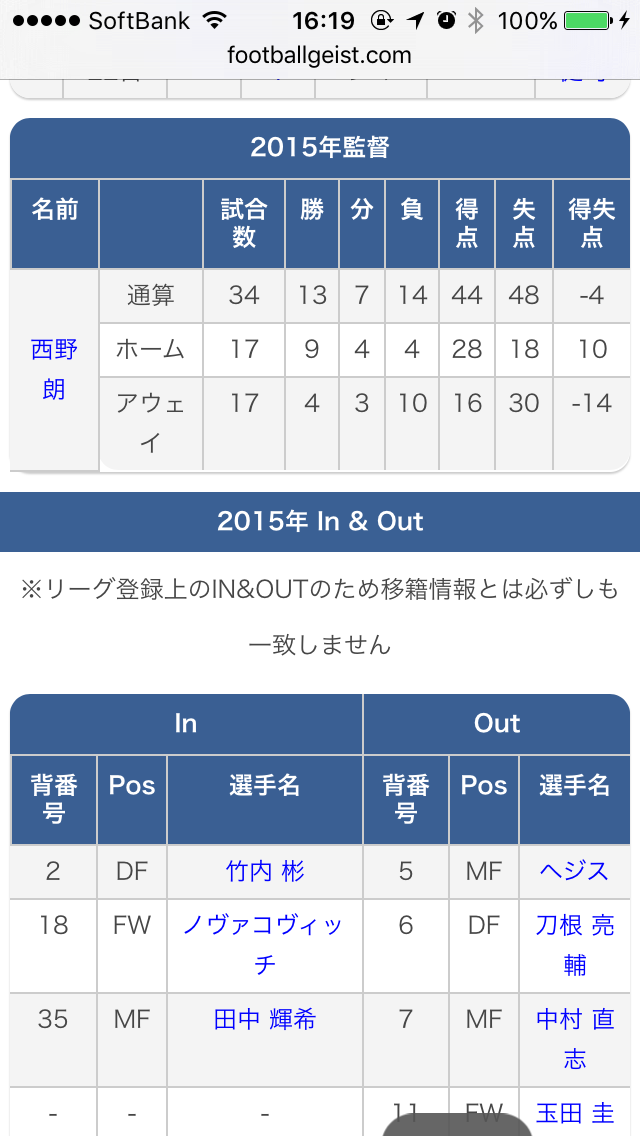This screenshot has width=640, height=1136.
Task: View 刀根 亮輔 player profile
Action: tap(574, 945)
